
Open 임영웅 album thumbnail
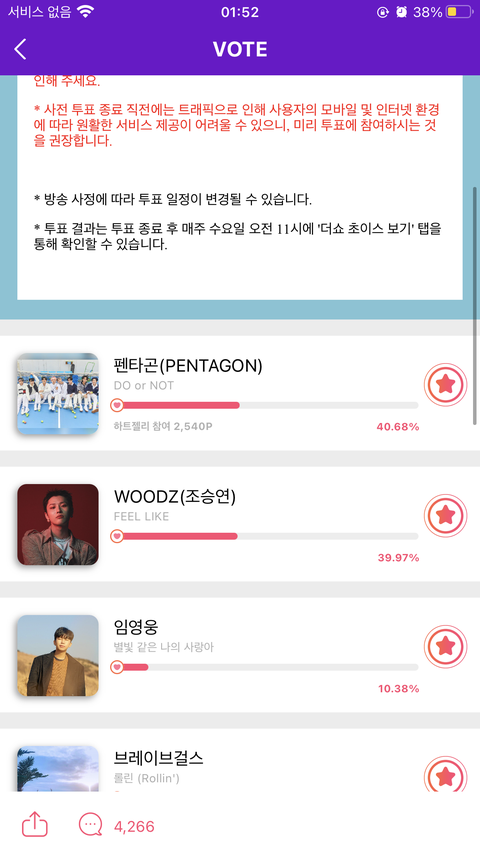click(58, 656)
